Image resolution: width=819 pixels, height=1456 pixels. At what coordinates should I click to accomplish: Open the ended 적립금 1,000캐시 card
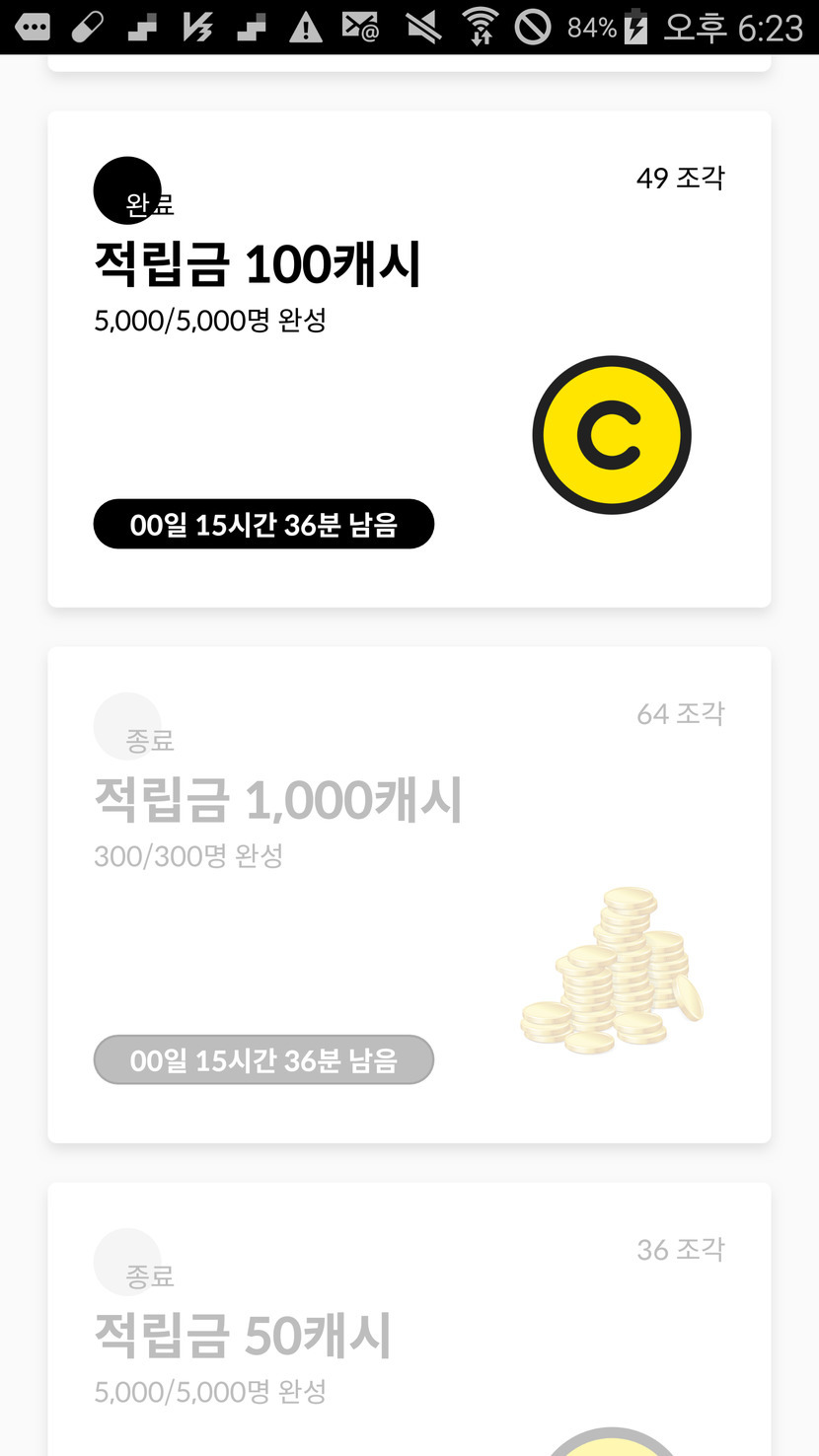(409, 895)
